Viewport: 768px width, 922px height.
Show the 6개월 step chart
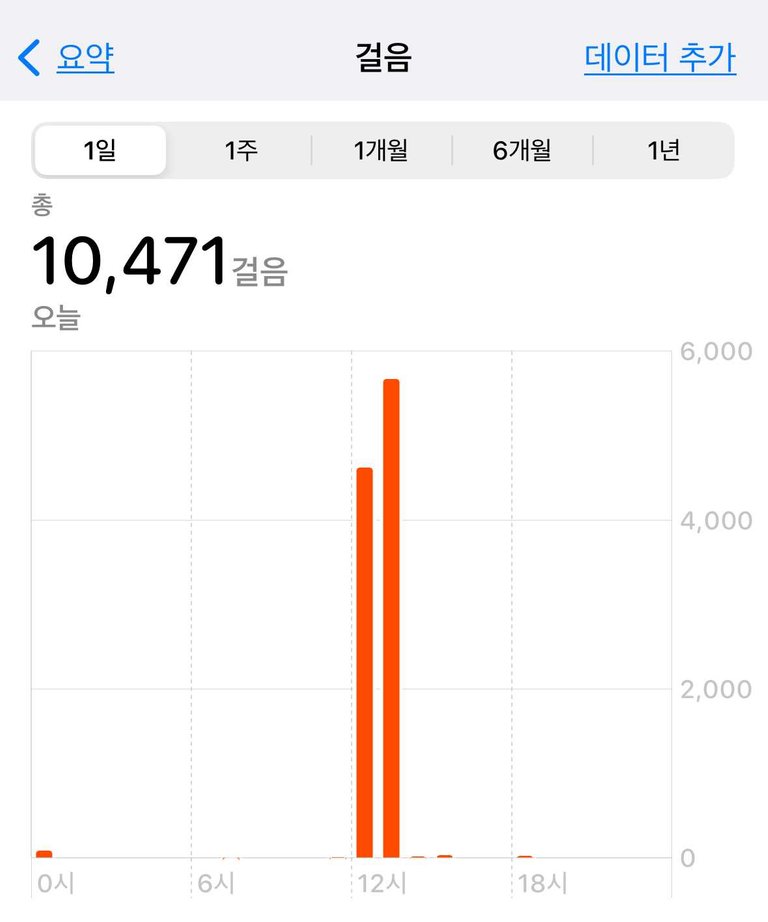coord(522,151)
